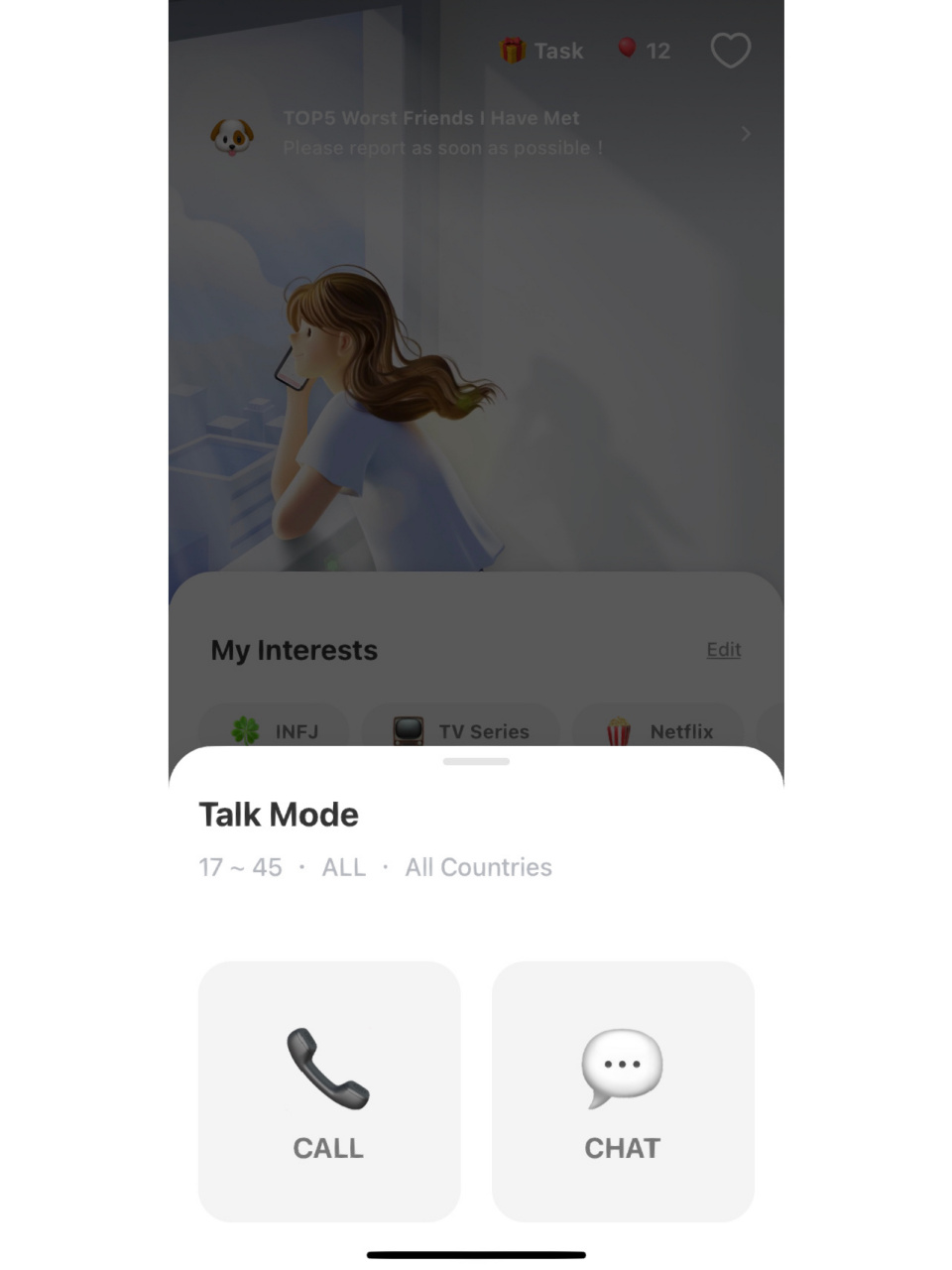Open Talk Mode filter settings

[375, 867]
